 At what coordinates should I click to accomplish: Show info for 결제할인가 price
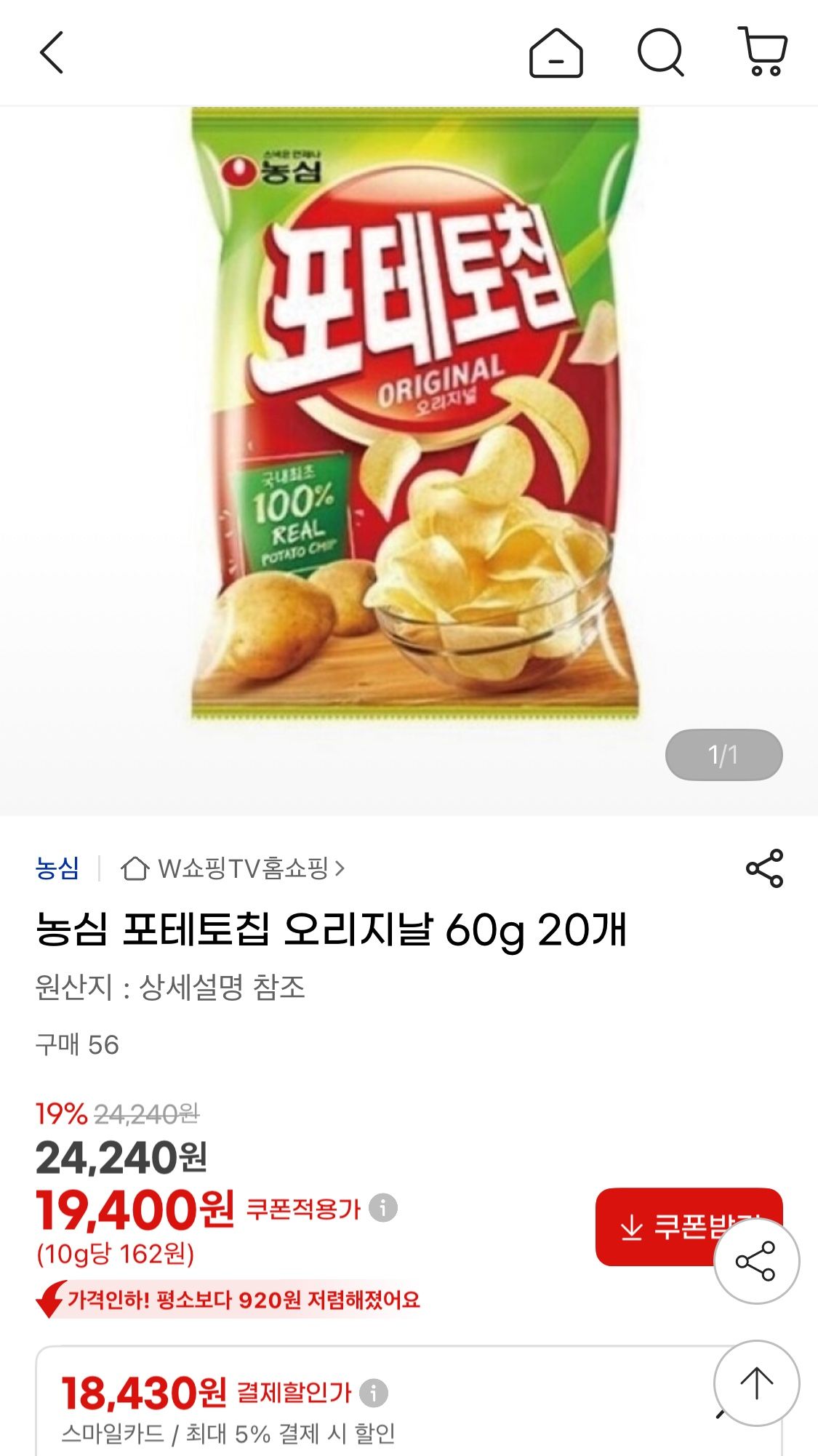coord(374,1393)
